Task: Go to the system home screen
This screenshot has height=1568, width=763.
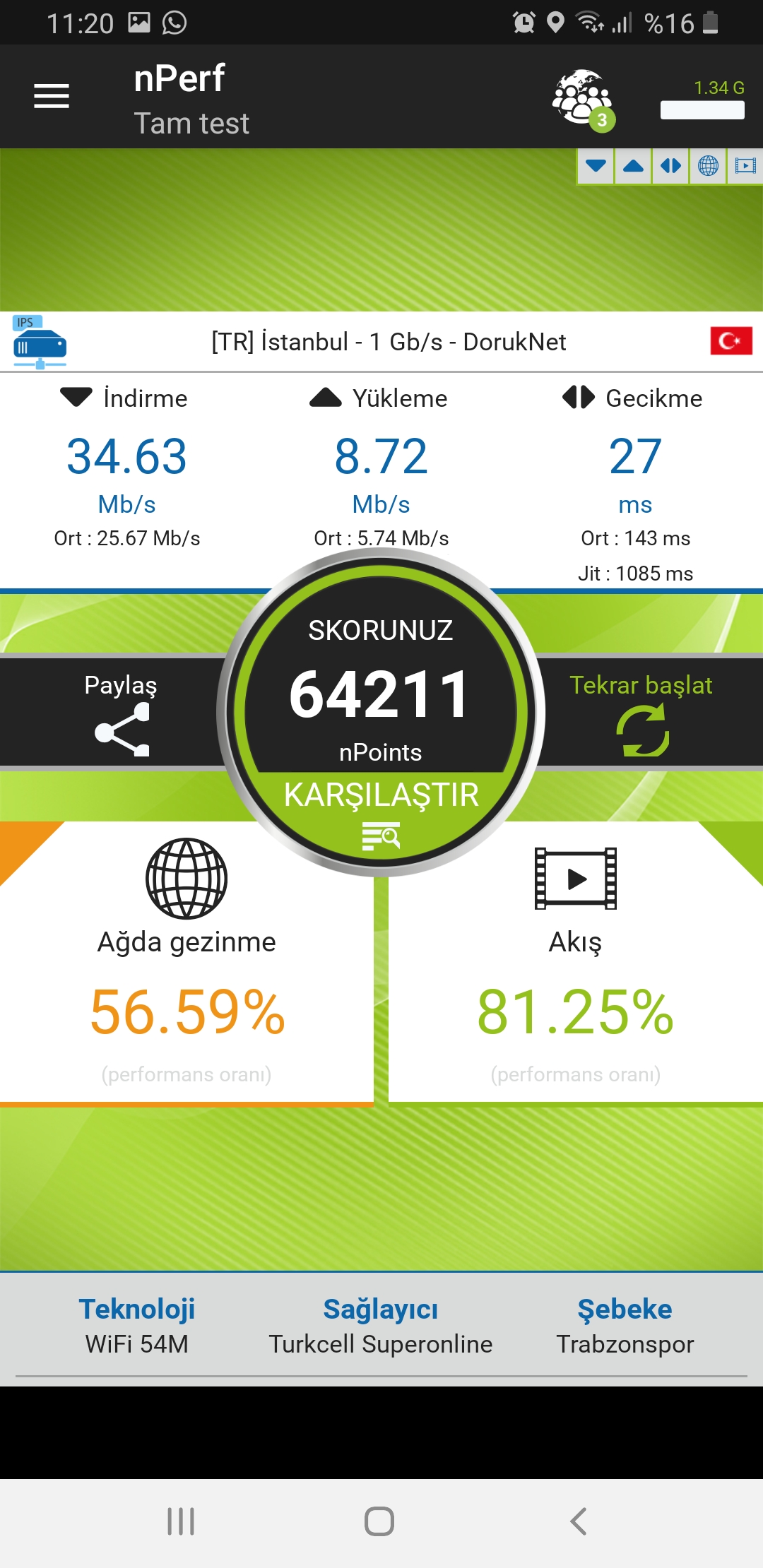Action: coord(379,1521)
